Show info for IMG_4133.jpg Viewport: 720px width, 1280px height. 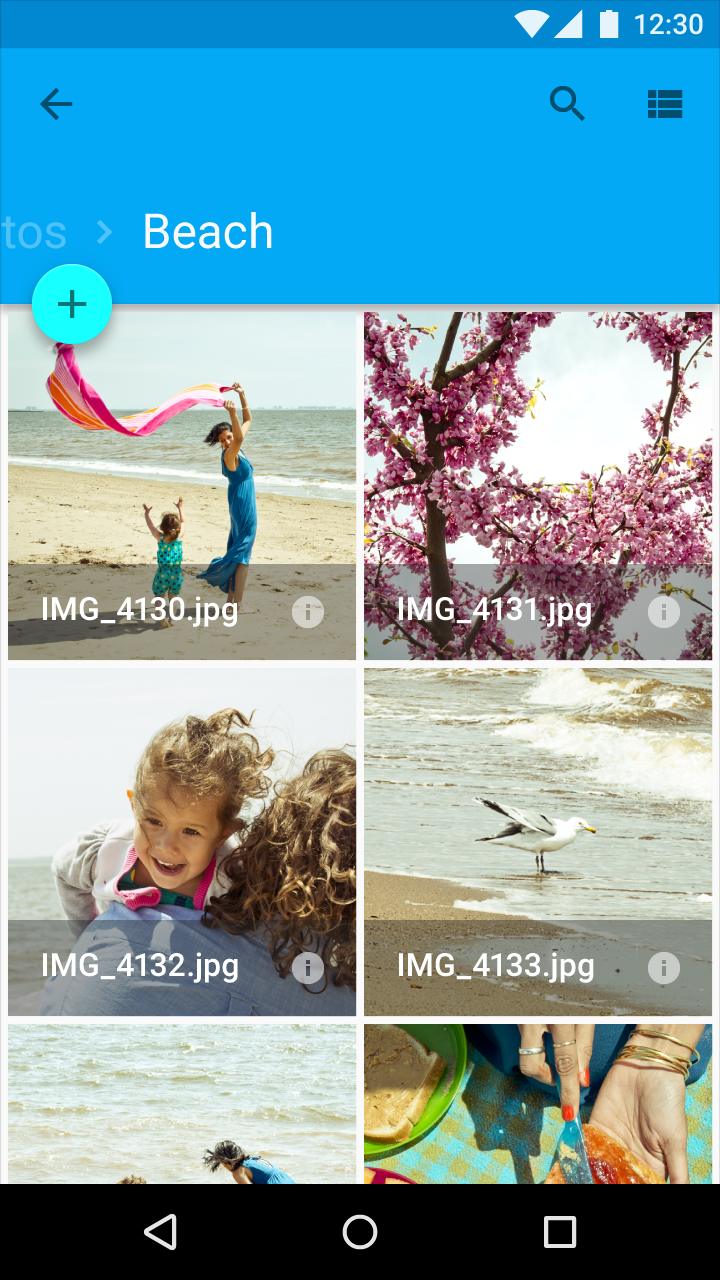coord(664,968)
